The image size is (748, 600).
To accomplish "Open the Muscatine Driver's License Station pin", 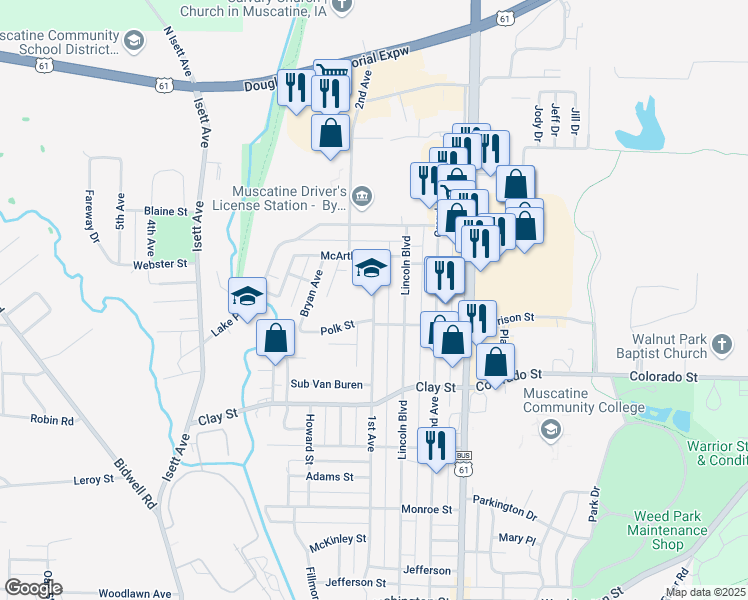I will (362, 194).
